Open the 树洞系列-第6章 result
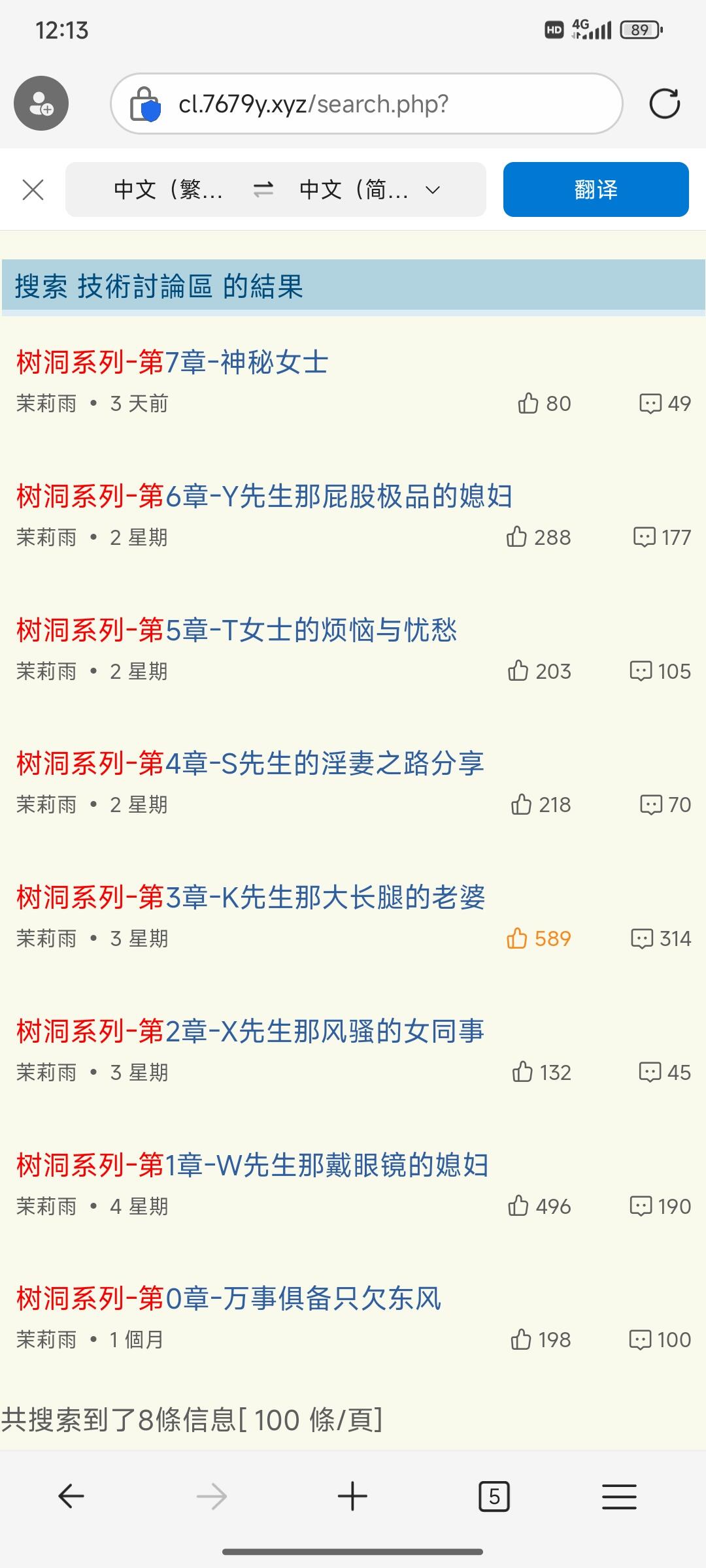The width and height of the screenshot is (706, 1568). click(263, 496)
